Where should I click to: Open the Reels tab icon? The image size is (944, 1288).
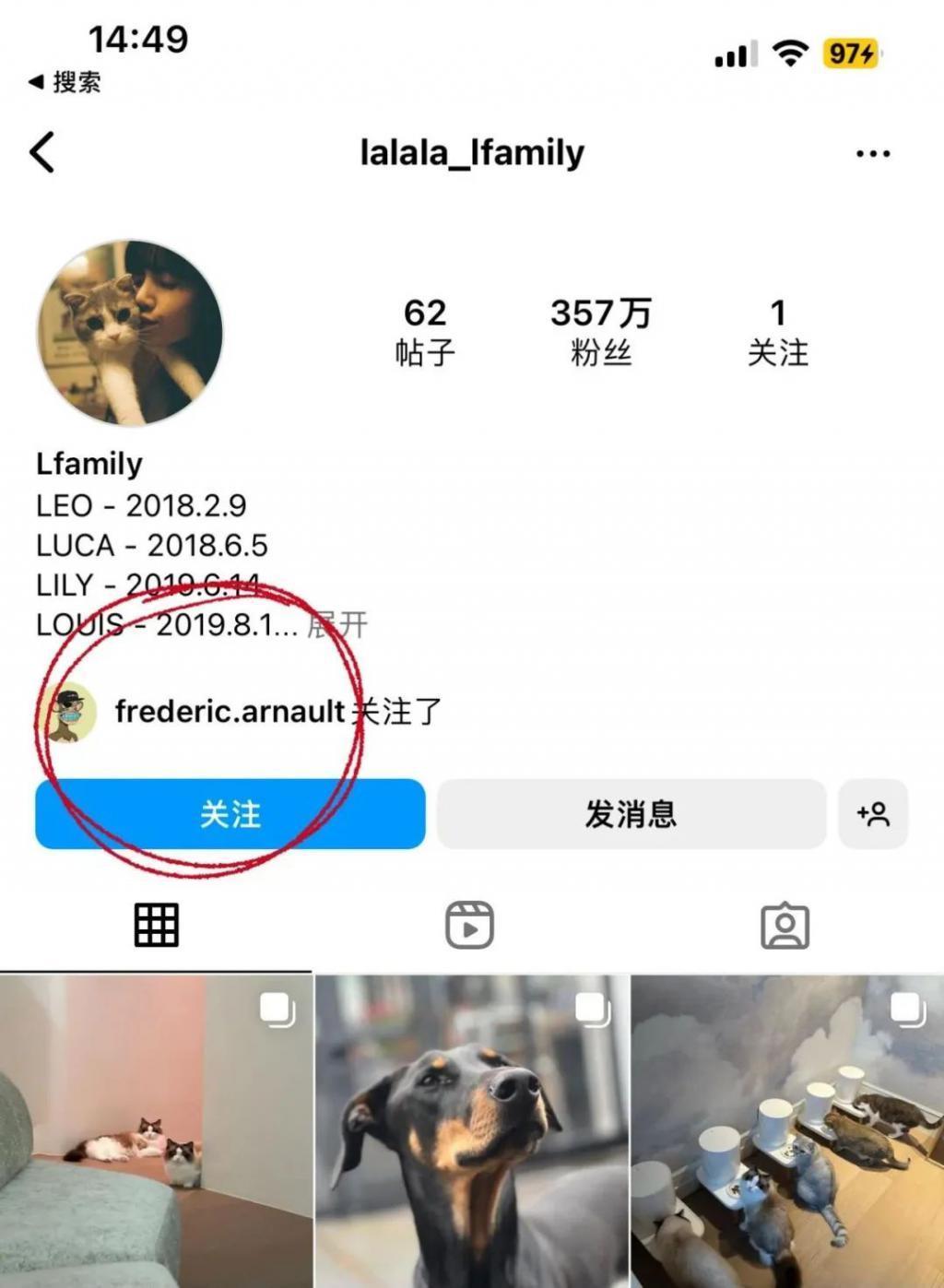472,926
